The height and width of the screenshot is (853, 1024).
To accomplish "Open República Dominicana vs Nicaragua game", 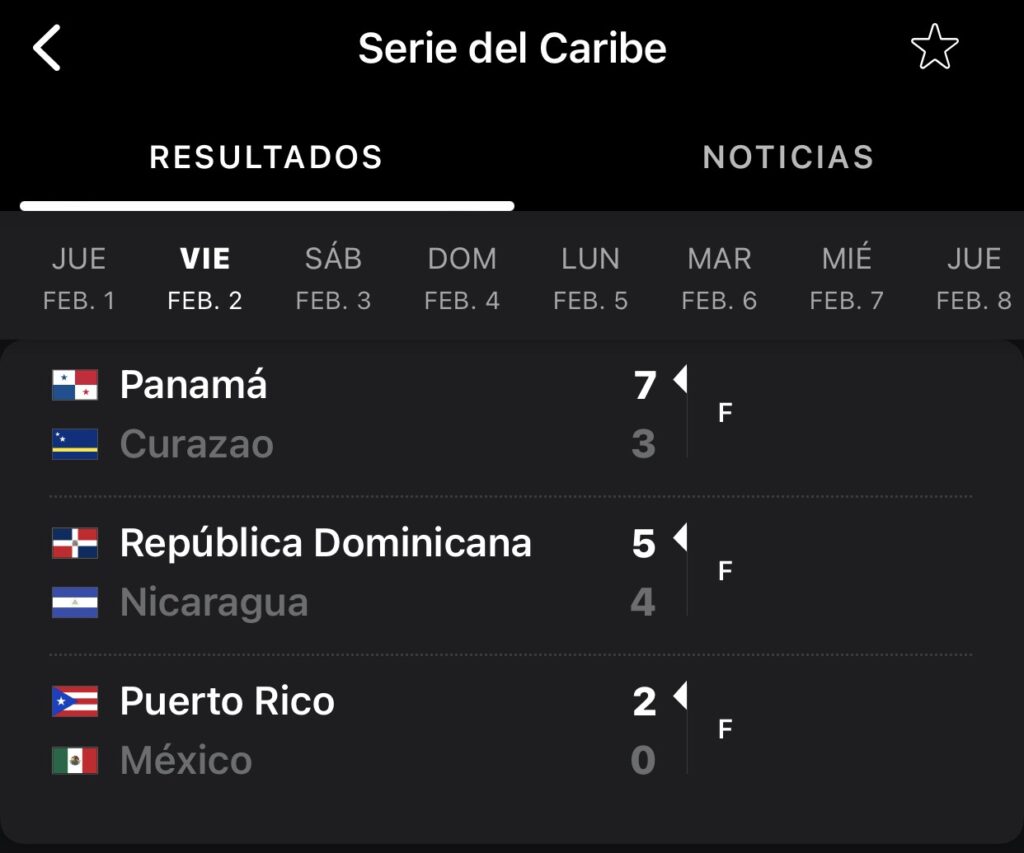I will (x=512, y=572).
